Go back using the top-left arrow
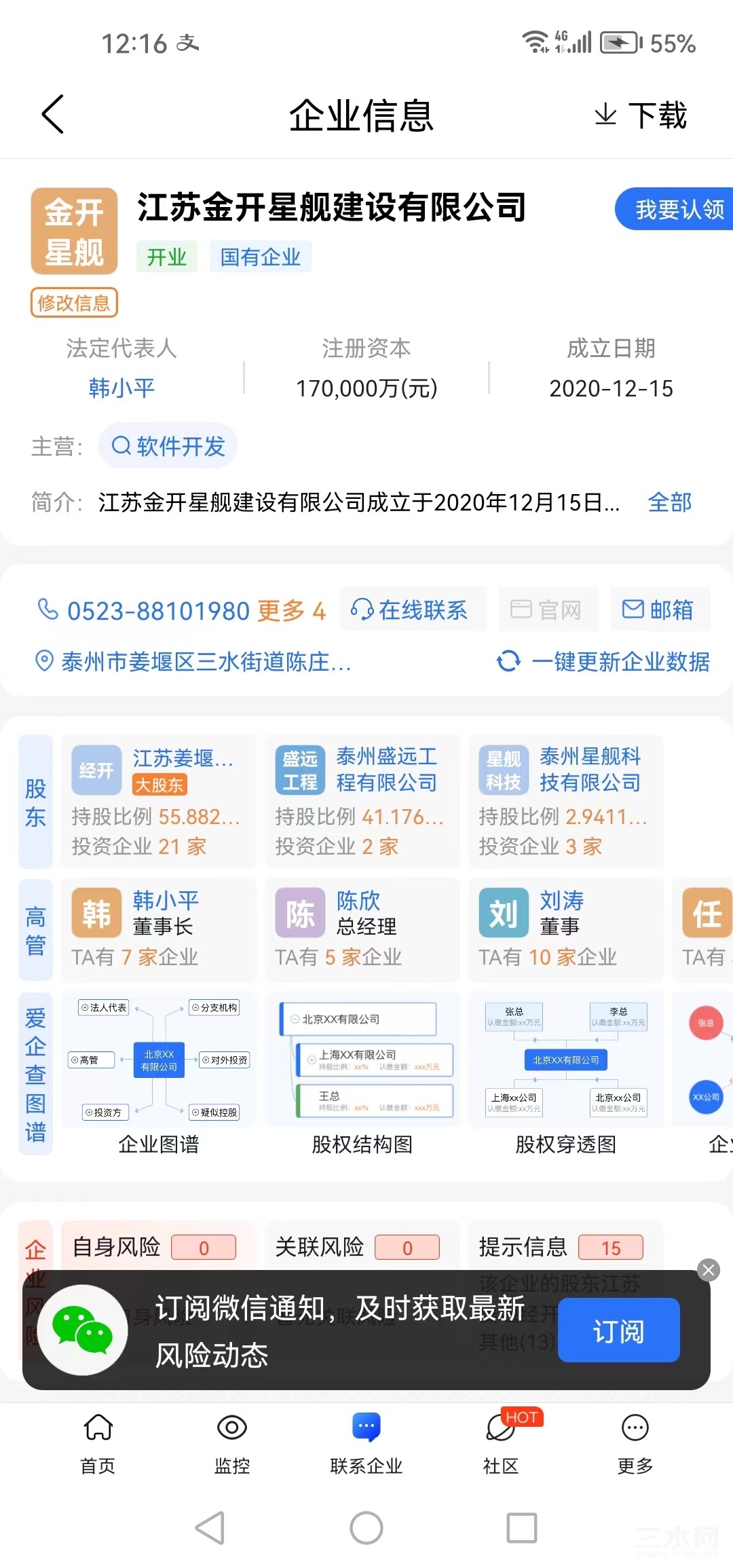733x1568 pixels. coord(53,114)
